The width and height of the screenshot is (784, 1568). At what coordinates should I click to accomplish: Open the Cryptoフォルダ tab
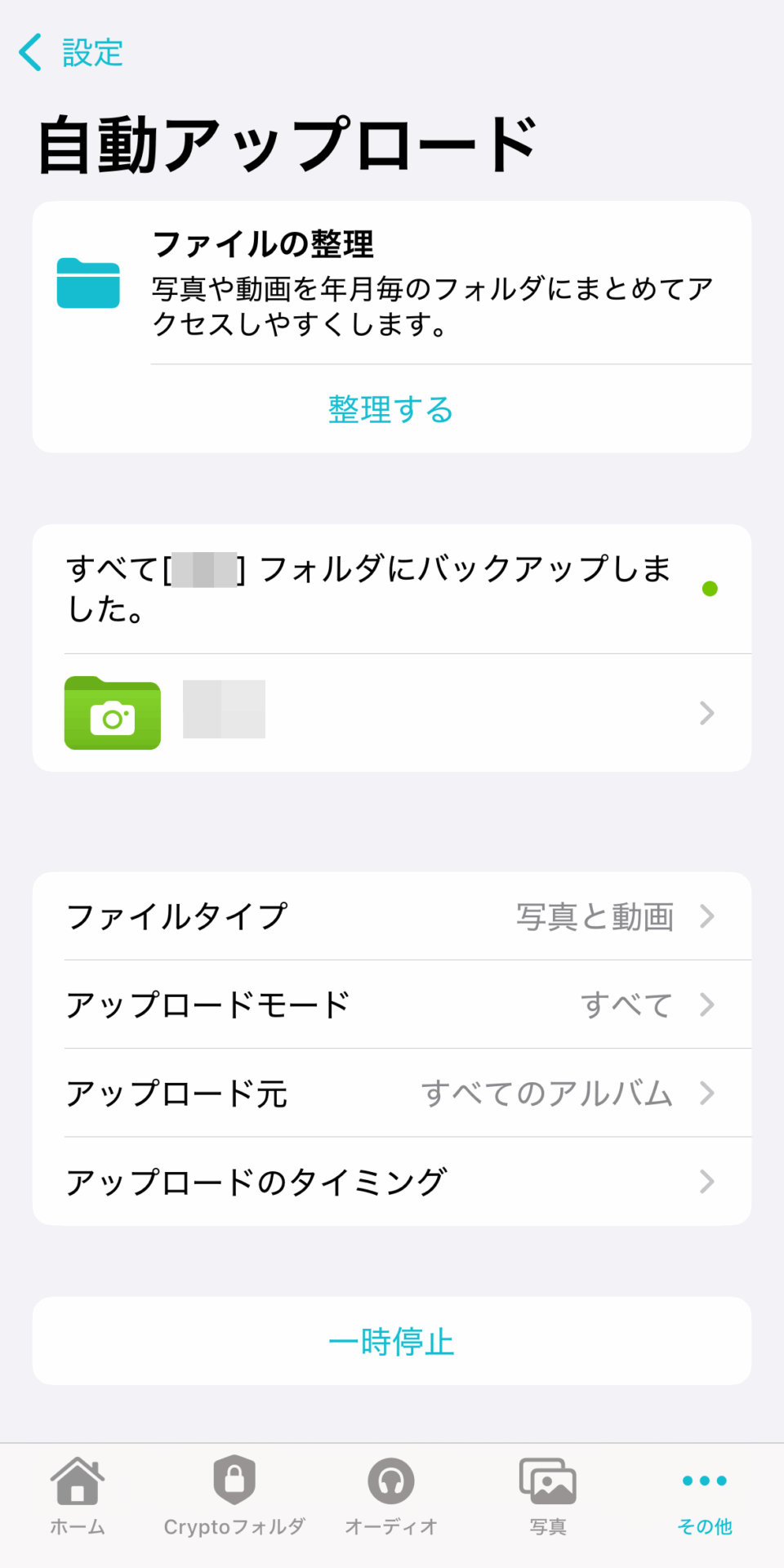(234, 1494)
